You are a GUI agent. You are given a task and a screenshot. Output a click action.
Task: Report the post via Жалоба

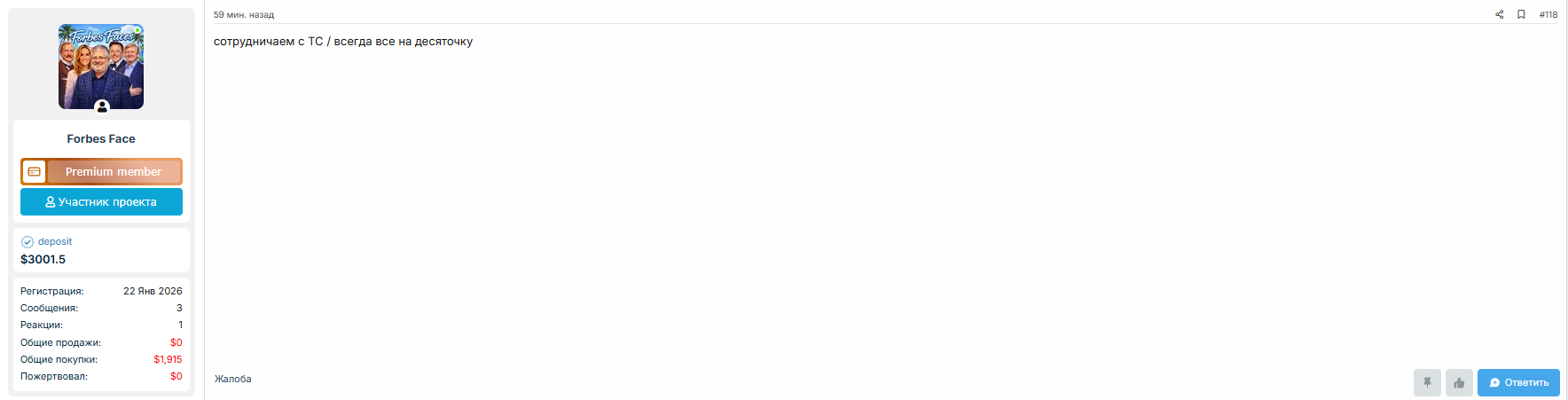pyautogui.click(x=233, y=379)
